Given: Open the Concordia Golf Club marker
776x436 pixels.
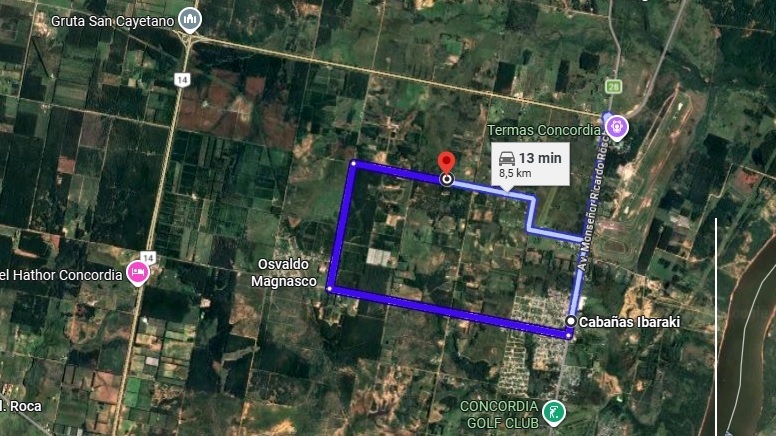Looking at the screenshot, I should pyautogui.click(x=551, y=411).
